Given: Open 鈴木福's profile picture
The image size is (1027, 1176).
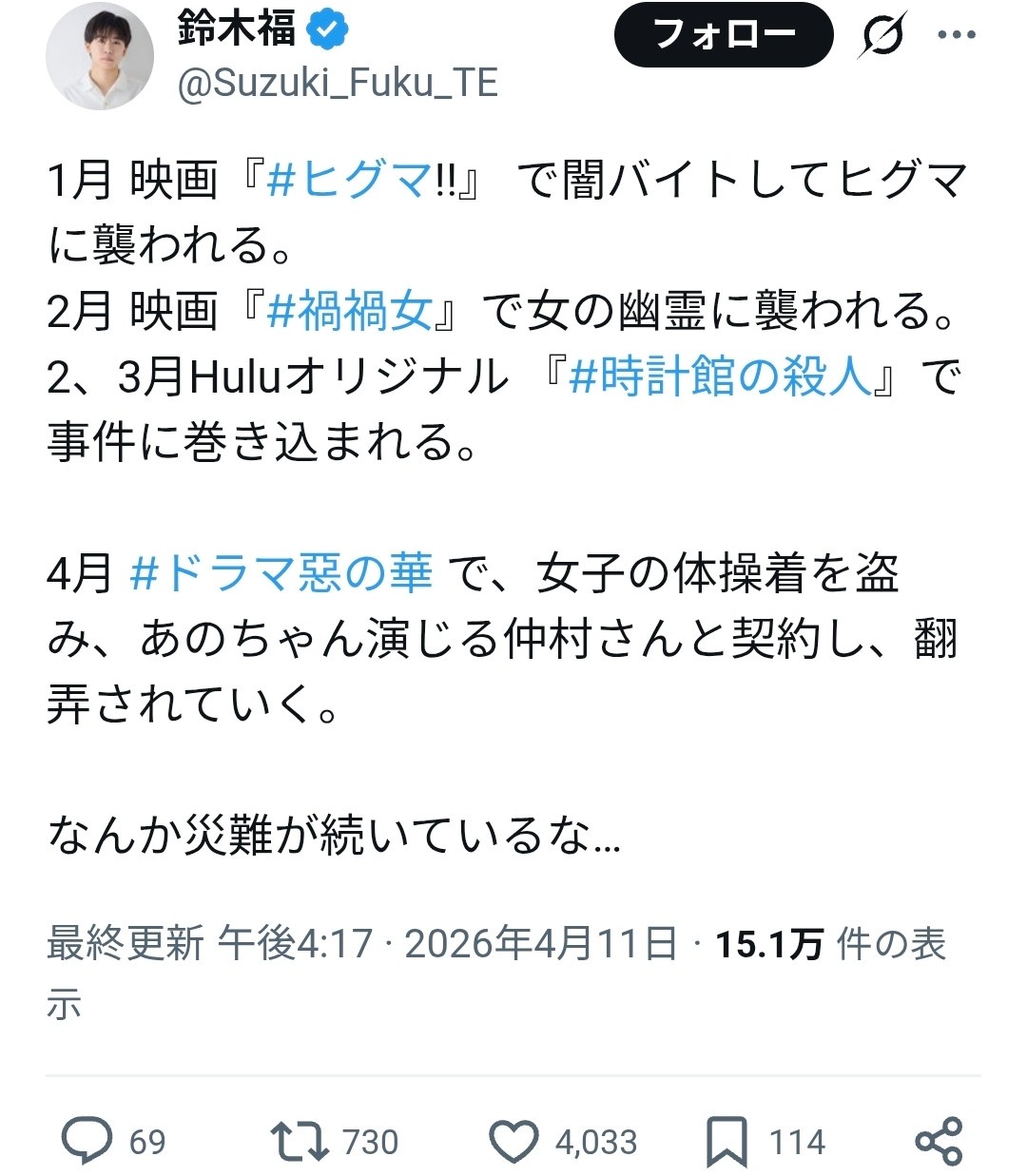Looking at the screenshot, I should [x=99, y=56].
